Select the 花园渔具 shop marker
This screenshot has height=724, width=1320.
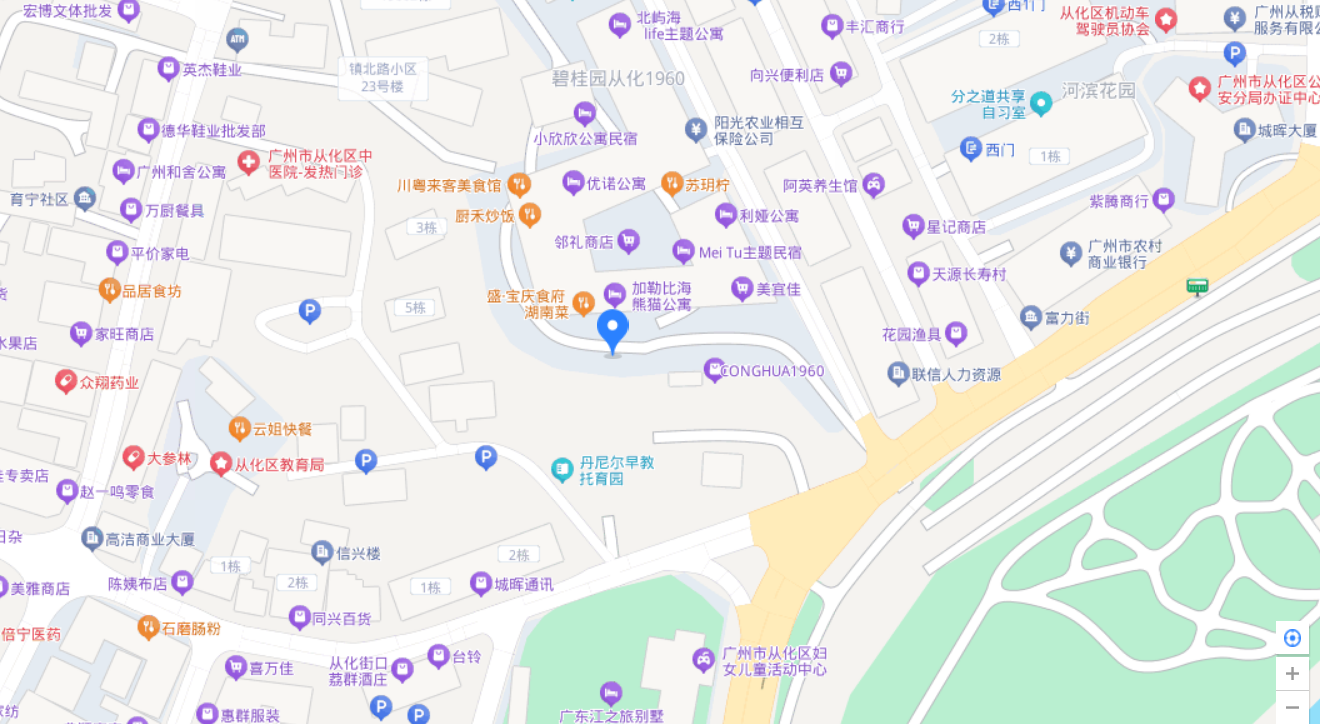coord(956,333)
